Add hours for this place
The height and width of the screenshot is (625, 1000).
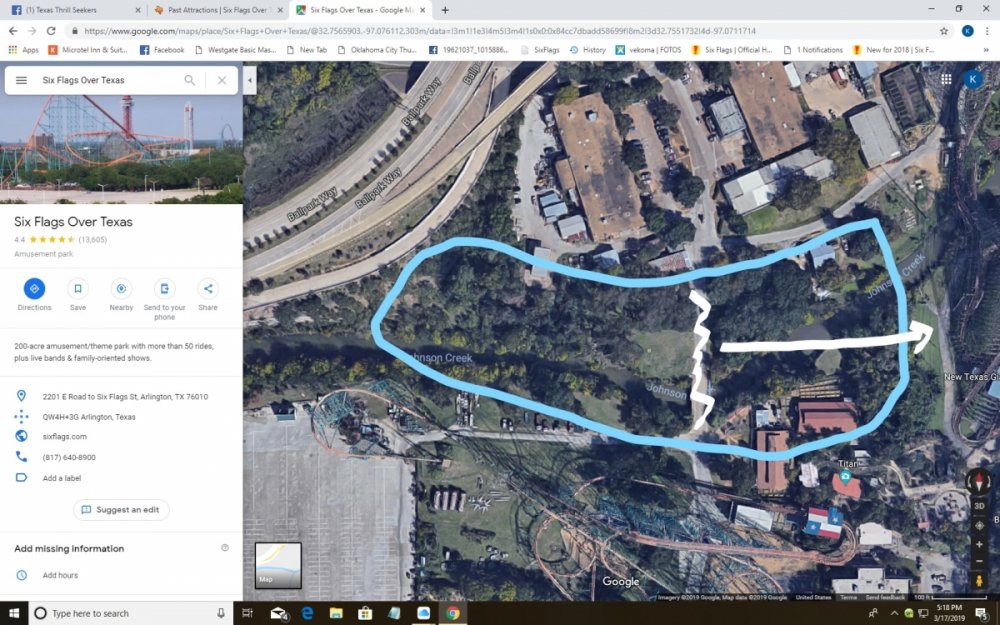pyautogui.click(x=60, y=575)
